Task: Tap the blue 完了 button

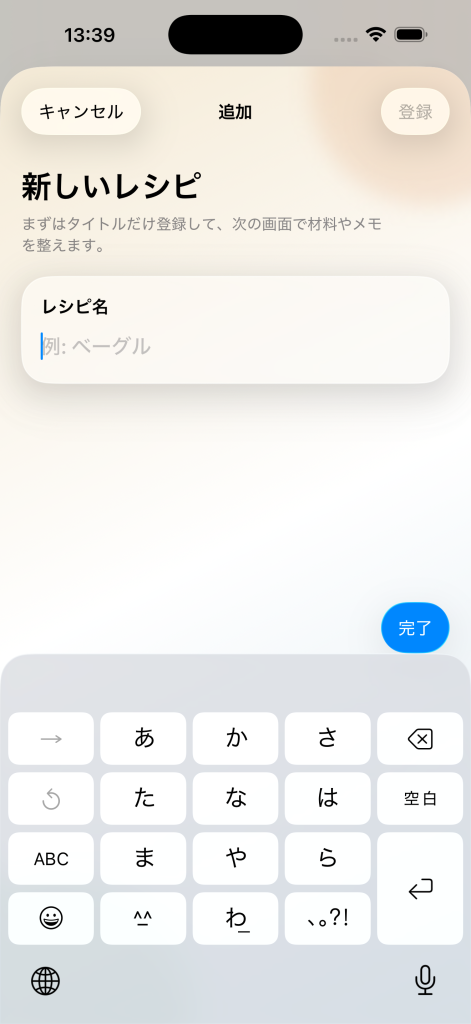Action: click(x=415, y=628)
